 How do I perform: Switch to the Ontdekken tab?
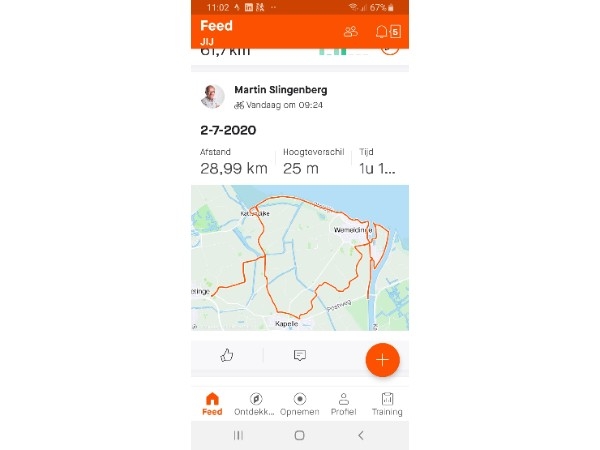point(256,404)
